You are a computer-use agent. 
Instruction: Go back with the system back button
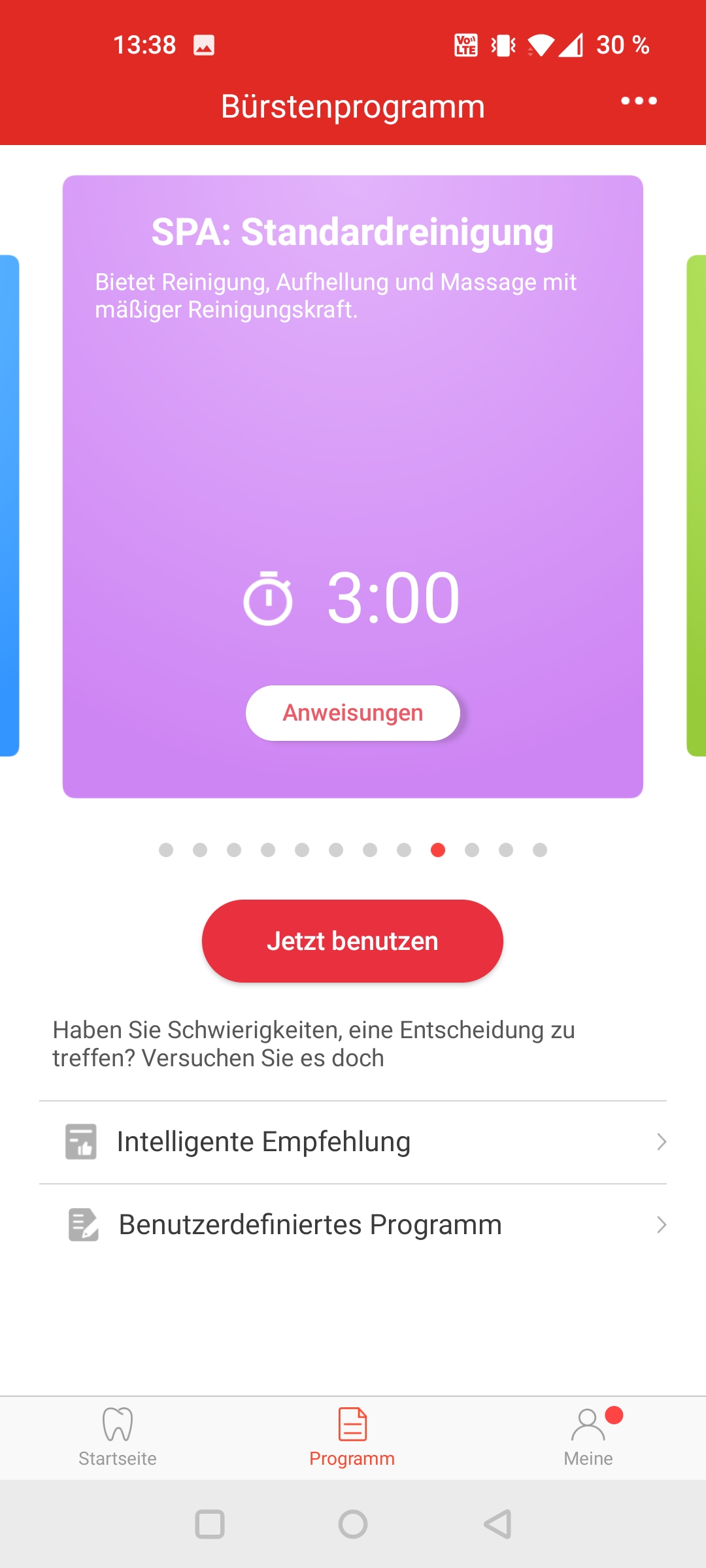497,1524
